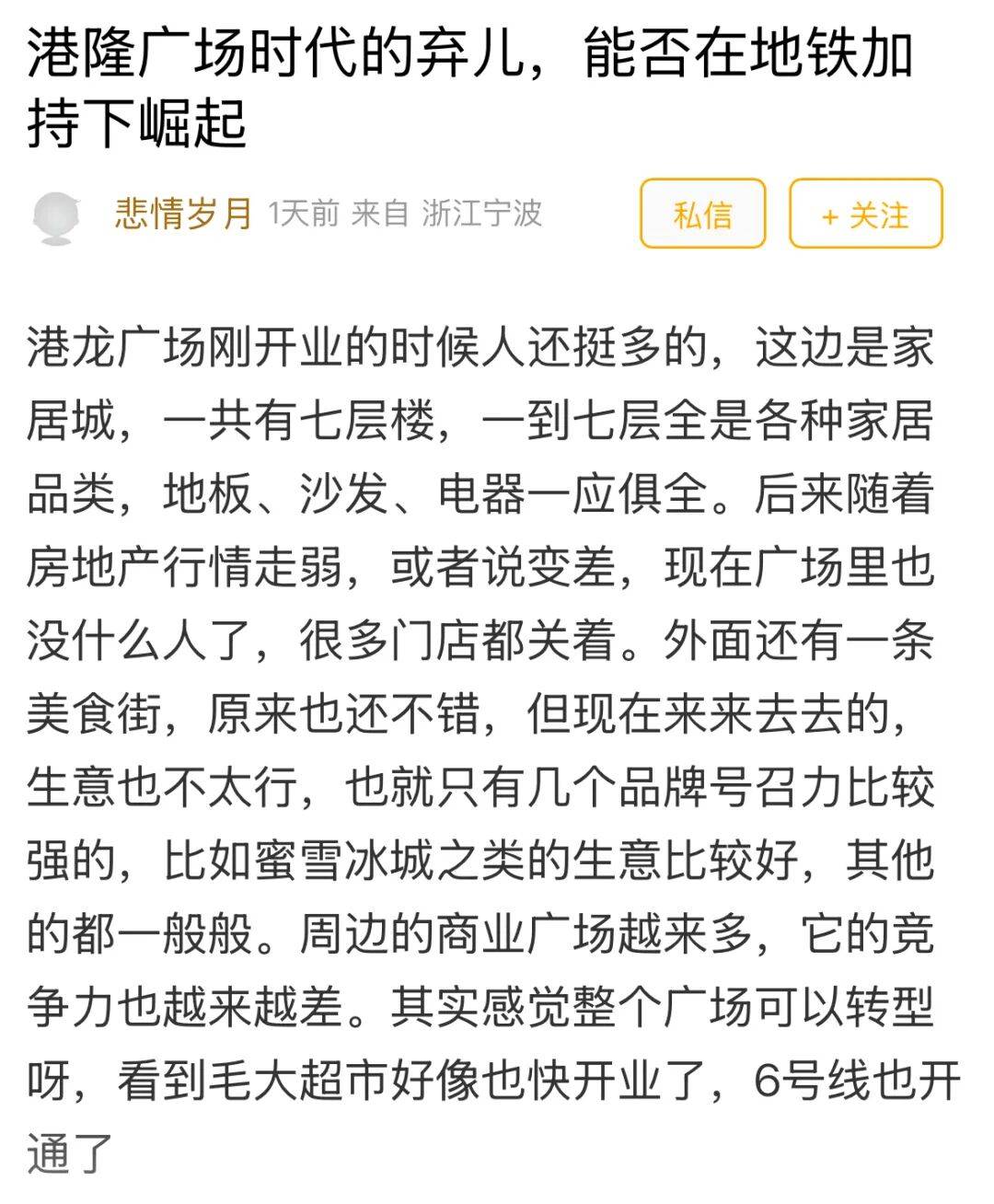
Task: Follow the author with + 关注
Action: pyautogui.click(x=865, y=214)
